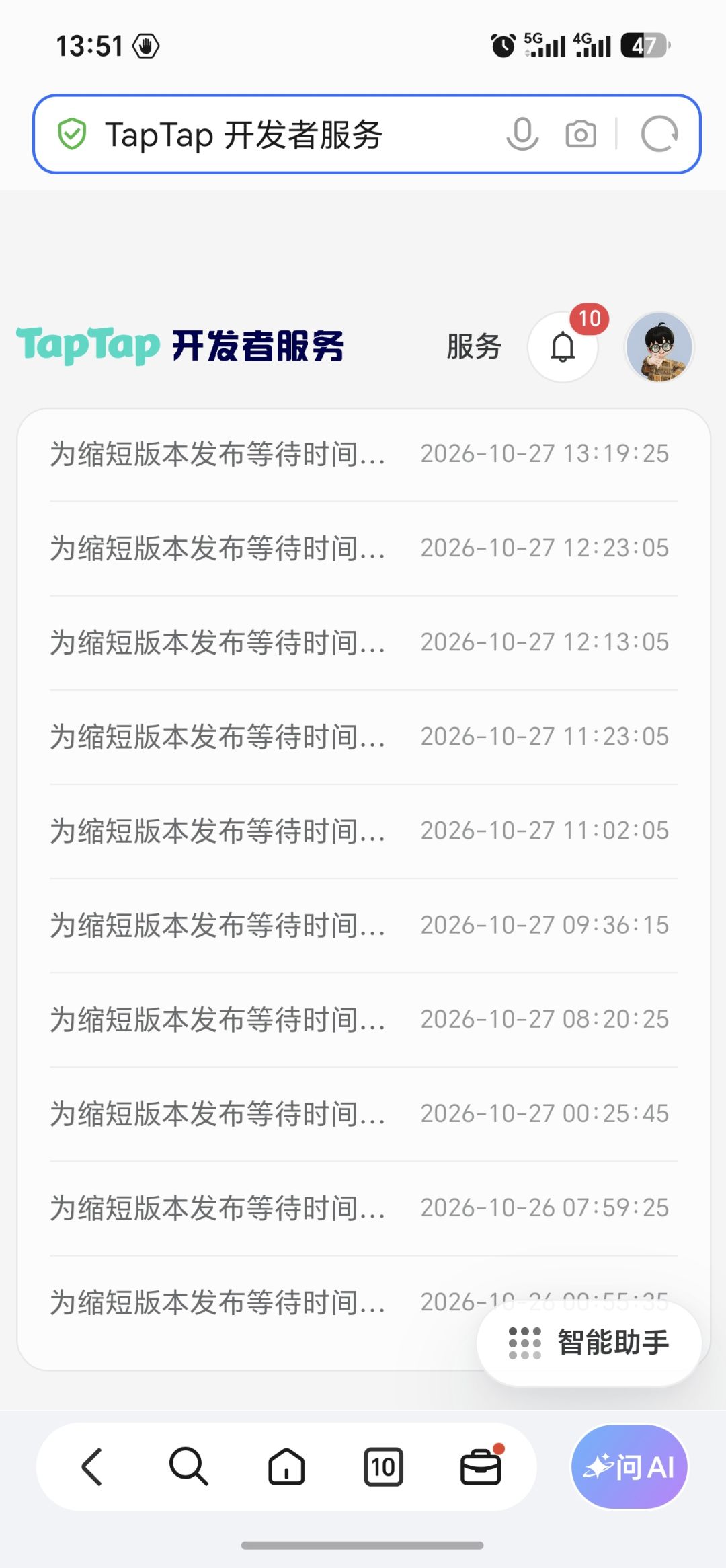Open the notice dated 2026-10-27 08:20:25
The image size is (726, 1568).
[363, 1019]
